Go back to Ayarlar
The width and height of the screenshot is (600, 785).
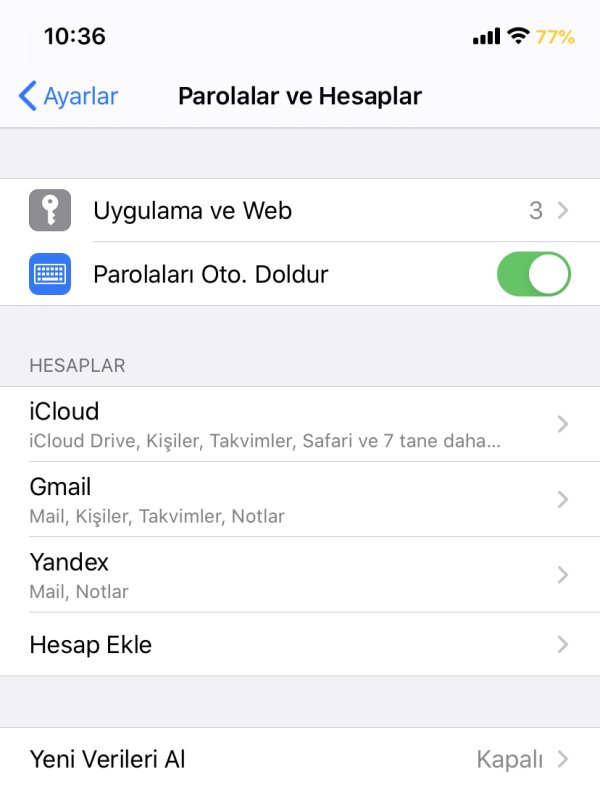[x=68, y=96]
